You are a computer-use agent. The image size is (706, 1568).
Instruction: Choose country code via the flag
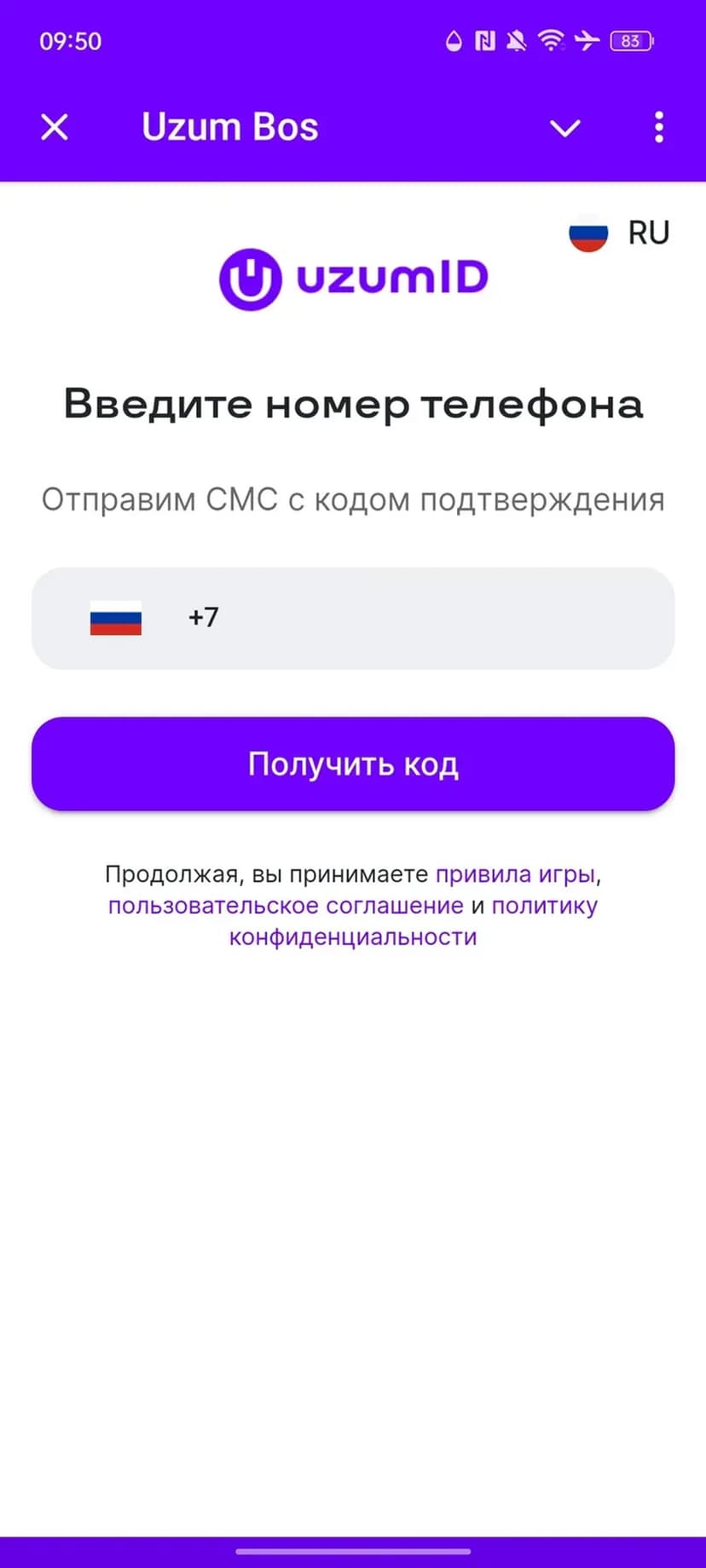tap(116, 619)
